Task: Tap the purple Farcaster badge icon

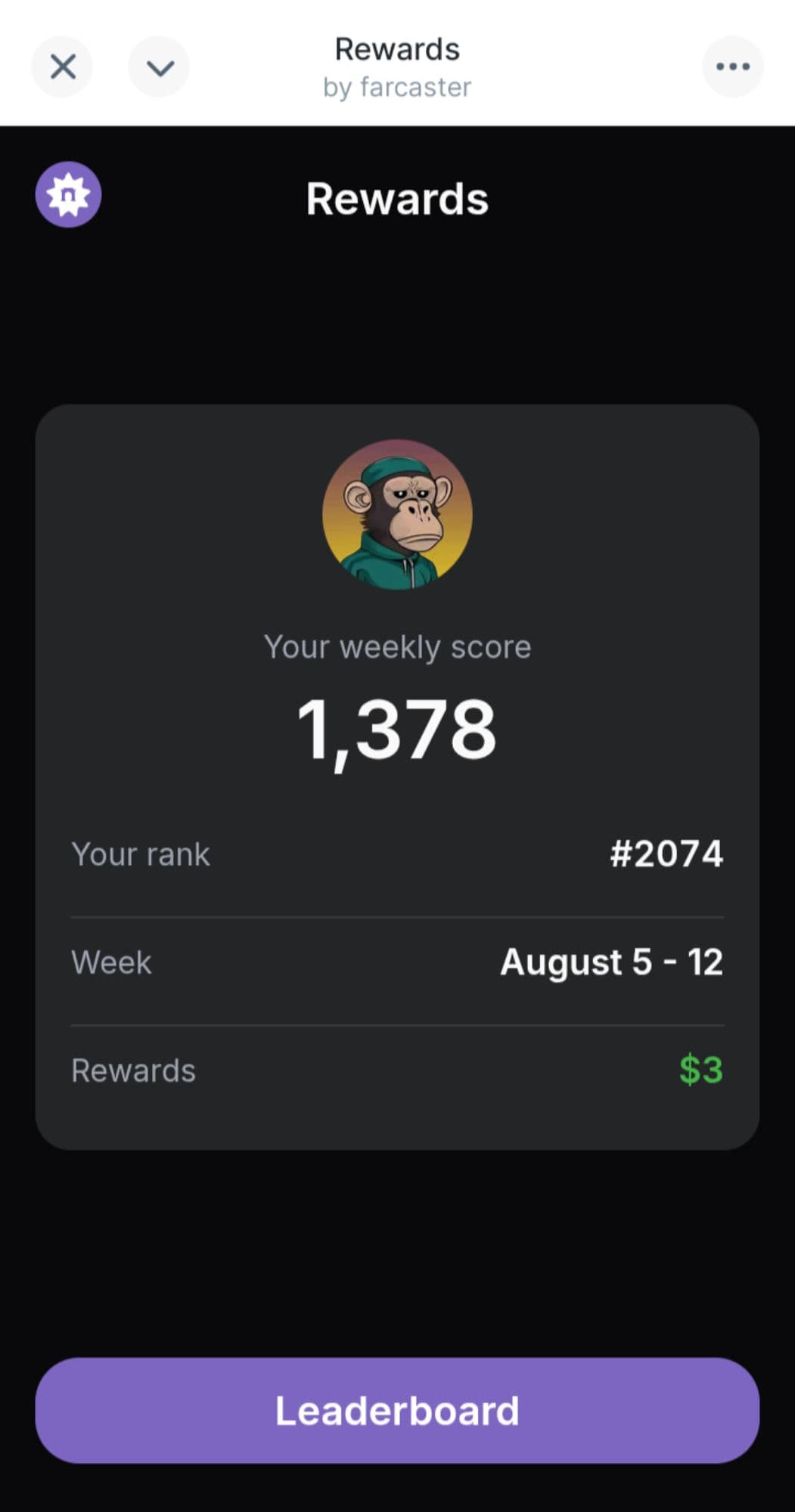Action: point(68,195)
